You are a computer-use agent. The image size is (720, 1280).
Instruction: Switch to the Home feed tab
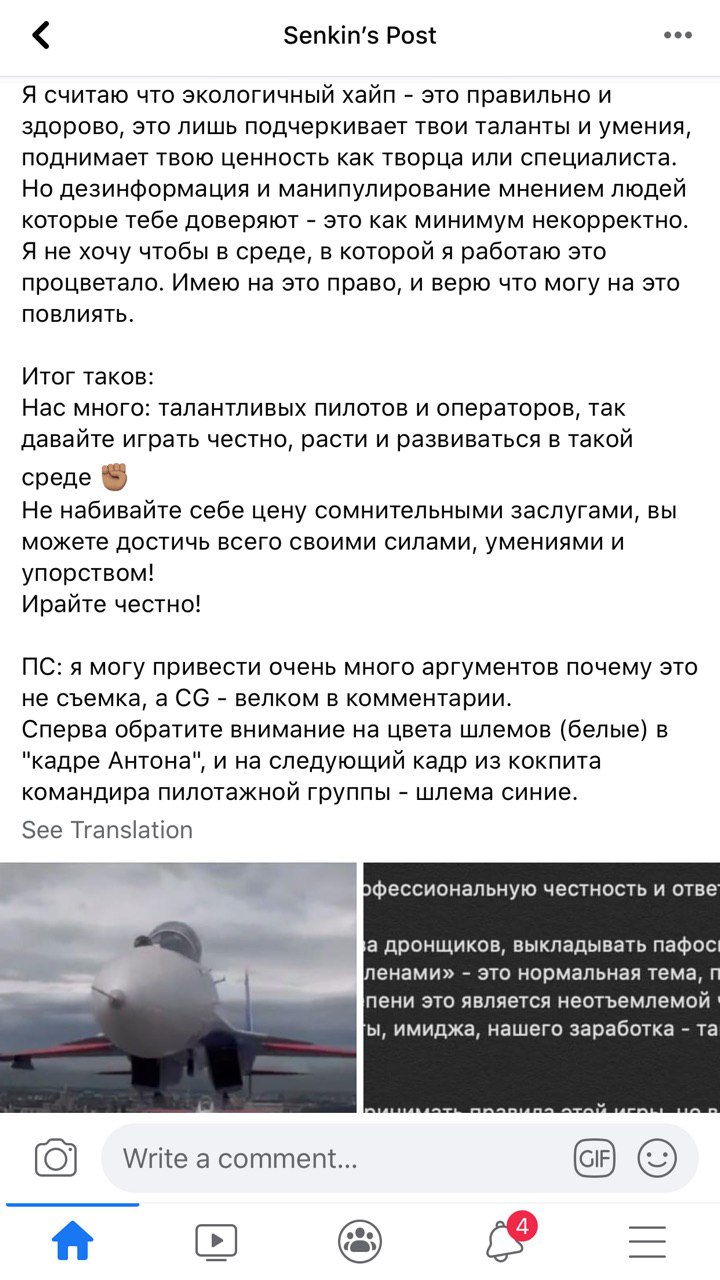pyautogui.click(x=72, y=1242)
